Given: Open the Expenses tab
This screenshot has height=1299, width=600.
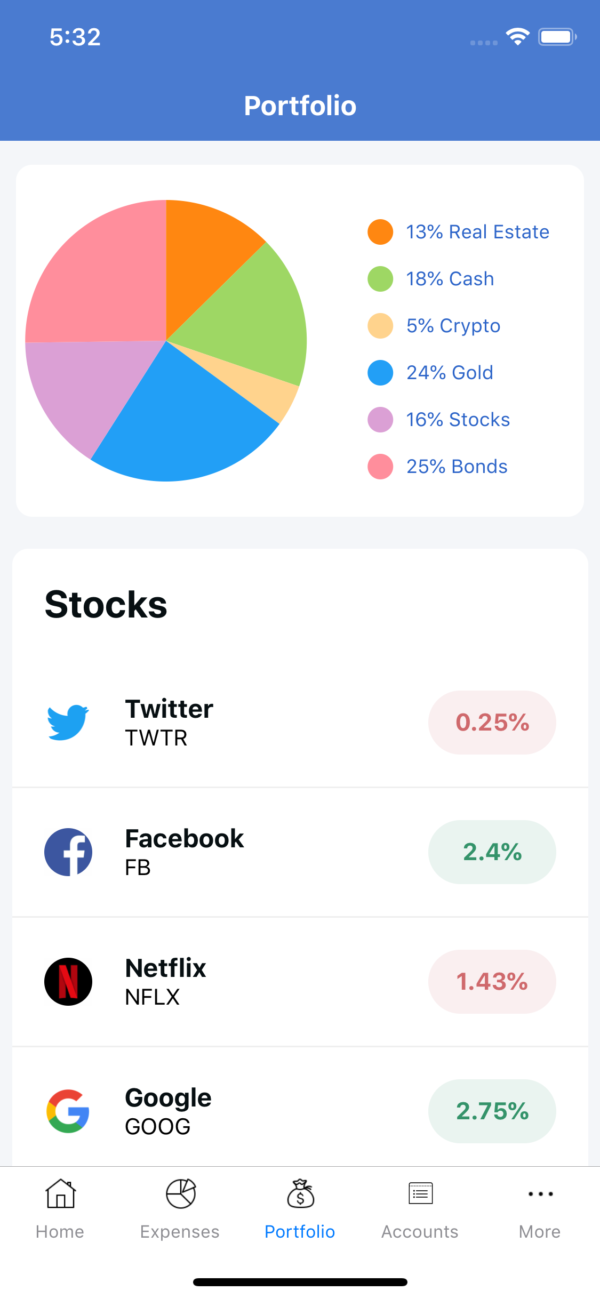Looking at the screenshot, I should (180, 1208).
